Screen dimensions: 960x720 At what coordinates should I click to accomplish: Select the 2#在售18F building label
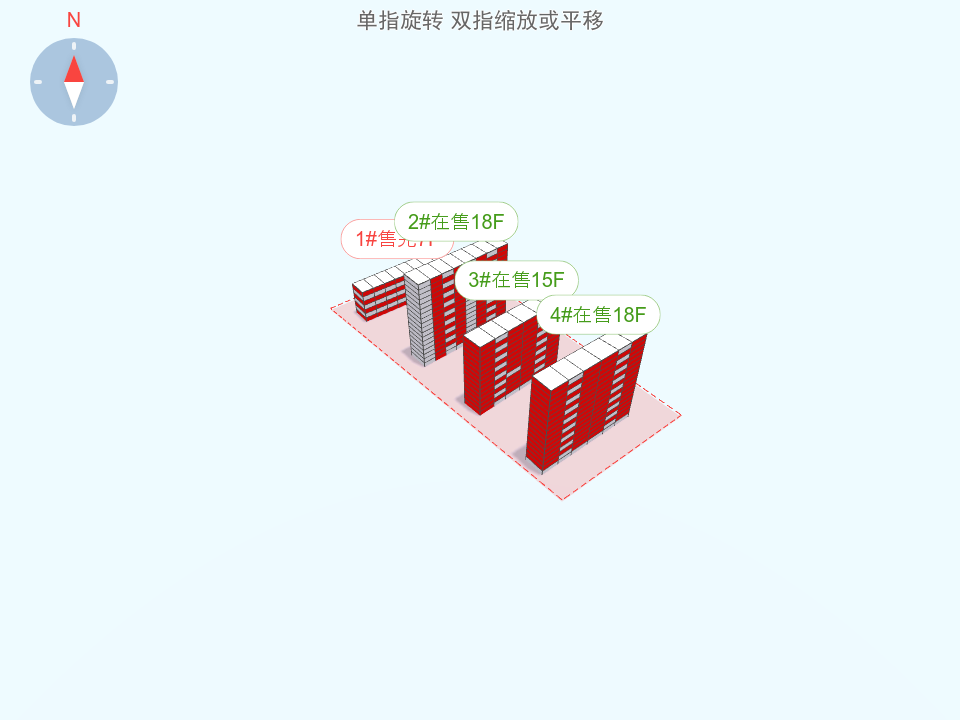(x=456, y=221)
